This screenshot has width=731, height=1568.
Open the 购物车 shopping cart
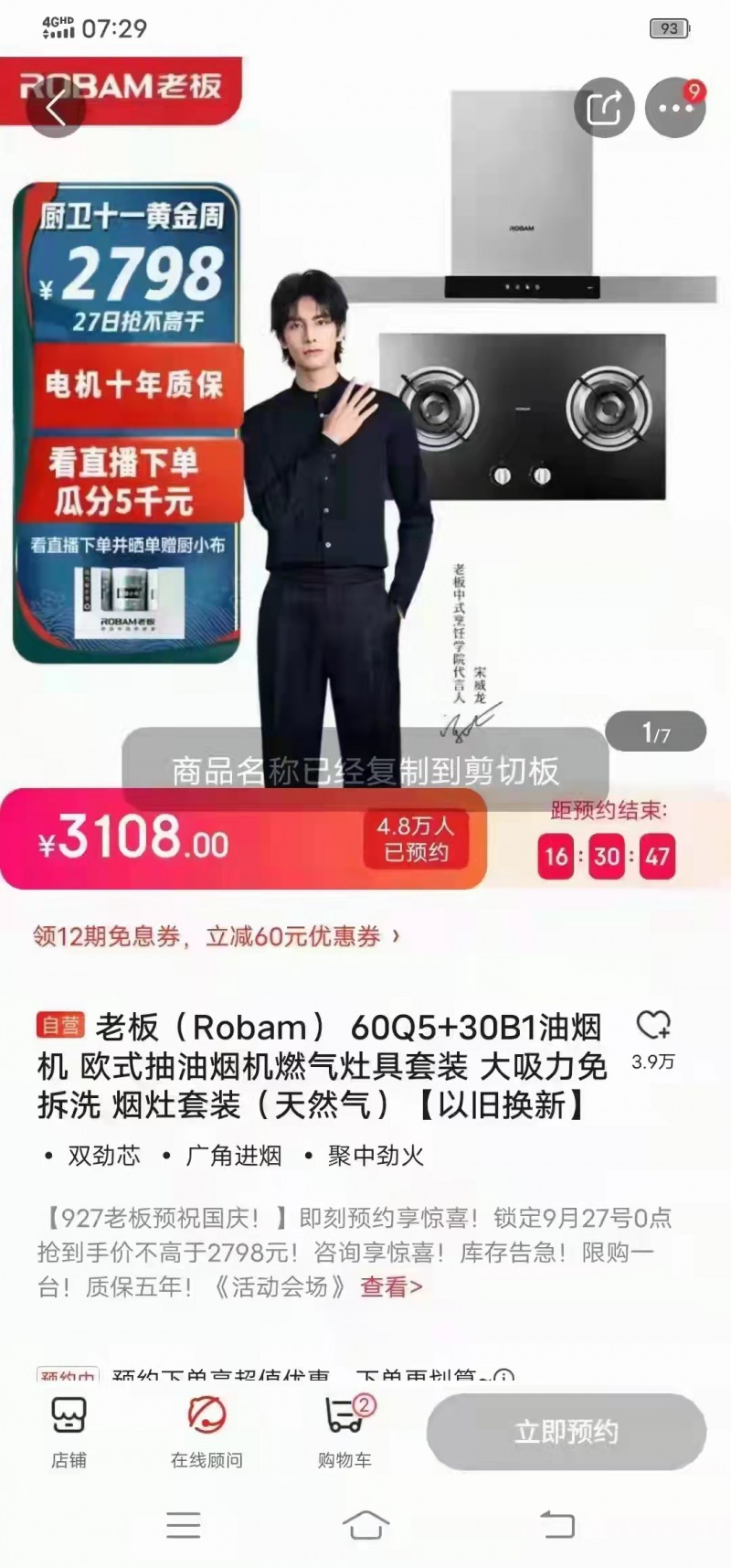(344, 1432)
